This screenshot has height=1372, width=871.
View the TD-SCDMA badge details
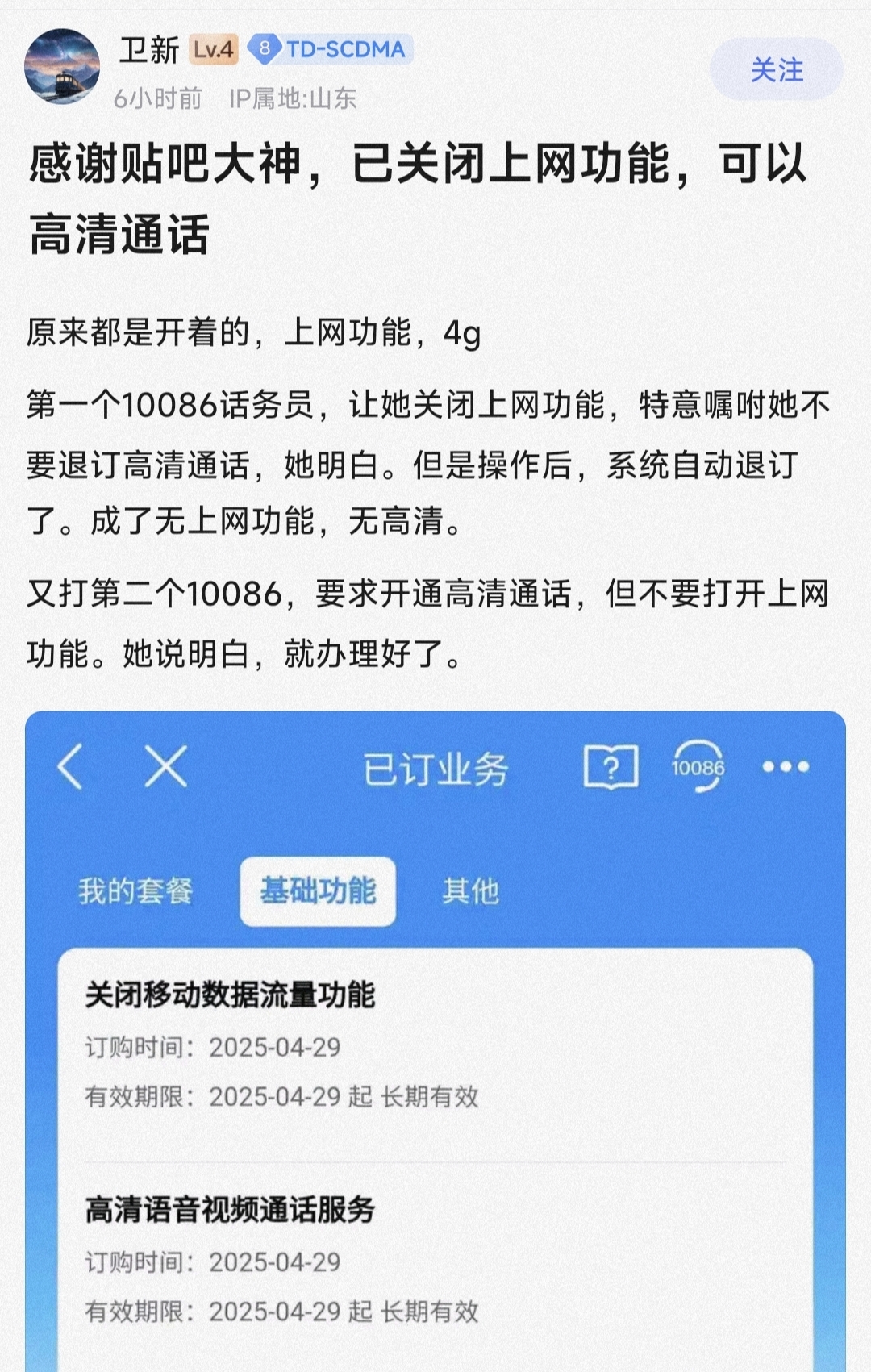pos(331,49)
